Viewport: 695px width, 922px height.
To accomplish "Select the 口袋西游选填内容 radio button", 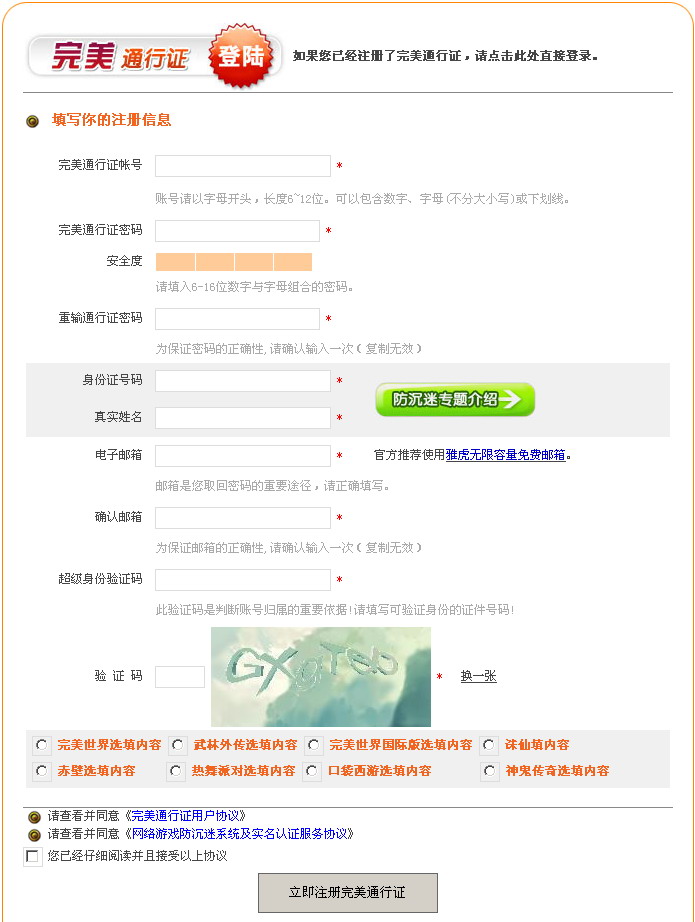I will [x=313, y=771].
